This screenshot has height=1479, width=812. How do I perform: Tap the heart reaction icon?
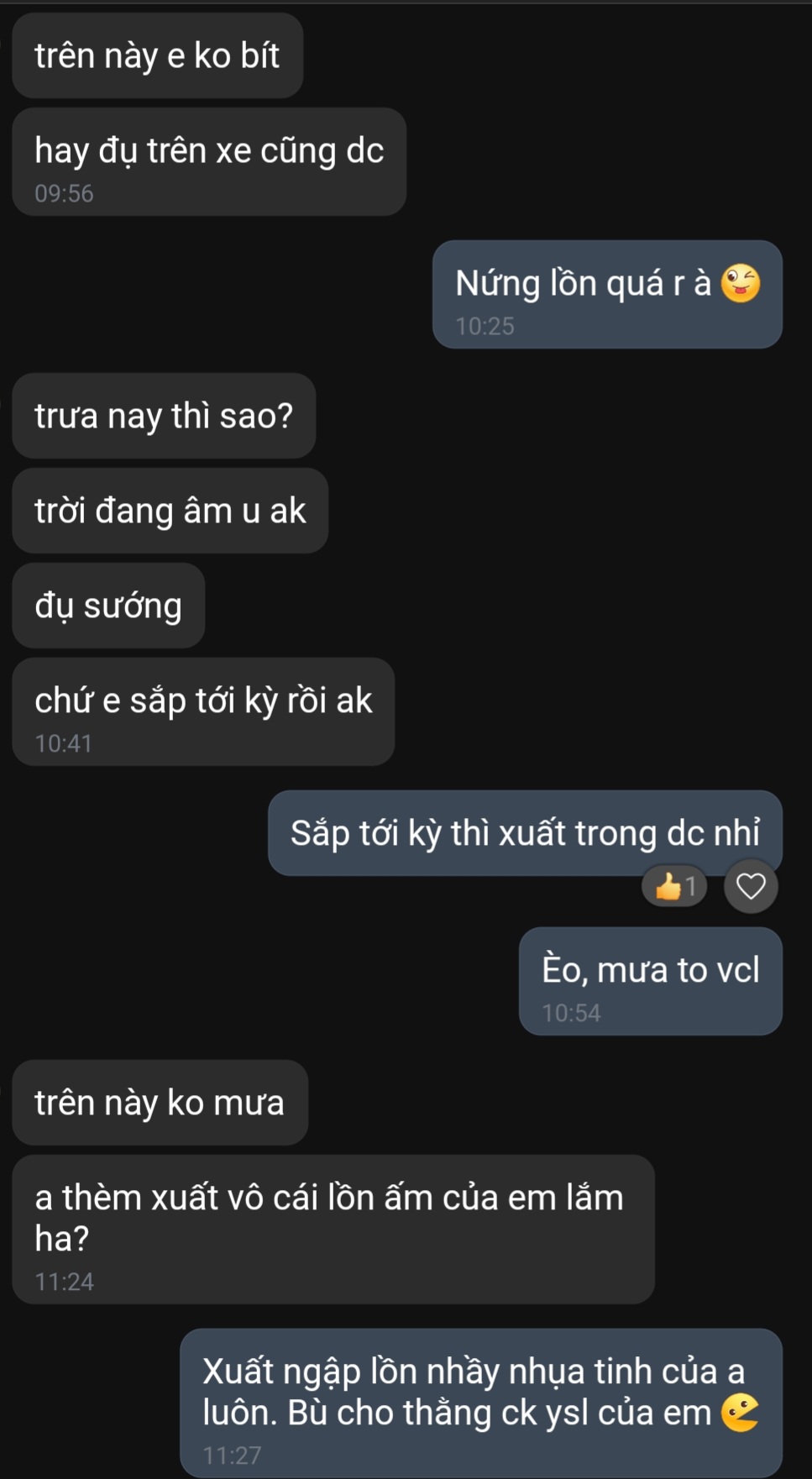(751, 886)
